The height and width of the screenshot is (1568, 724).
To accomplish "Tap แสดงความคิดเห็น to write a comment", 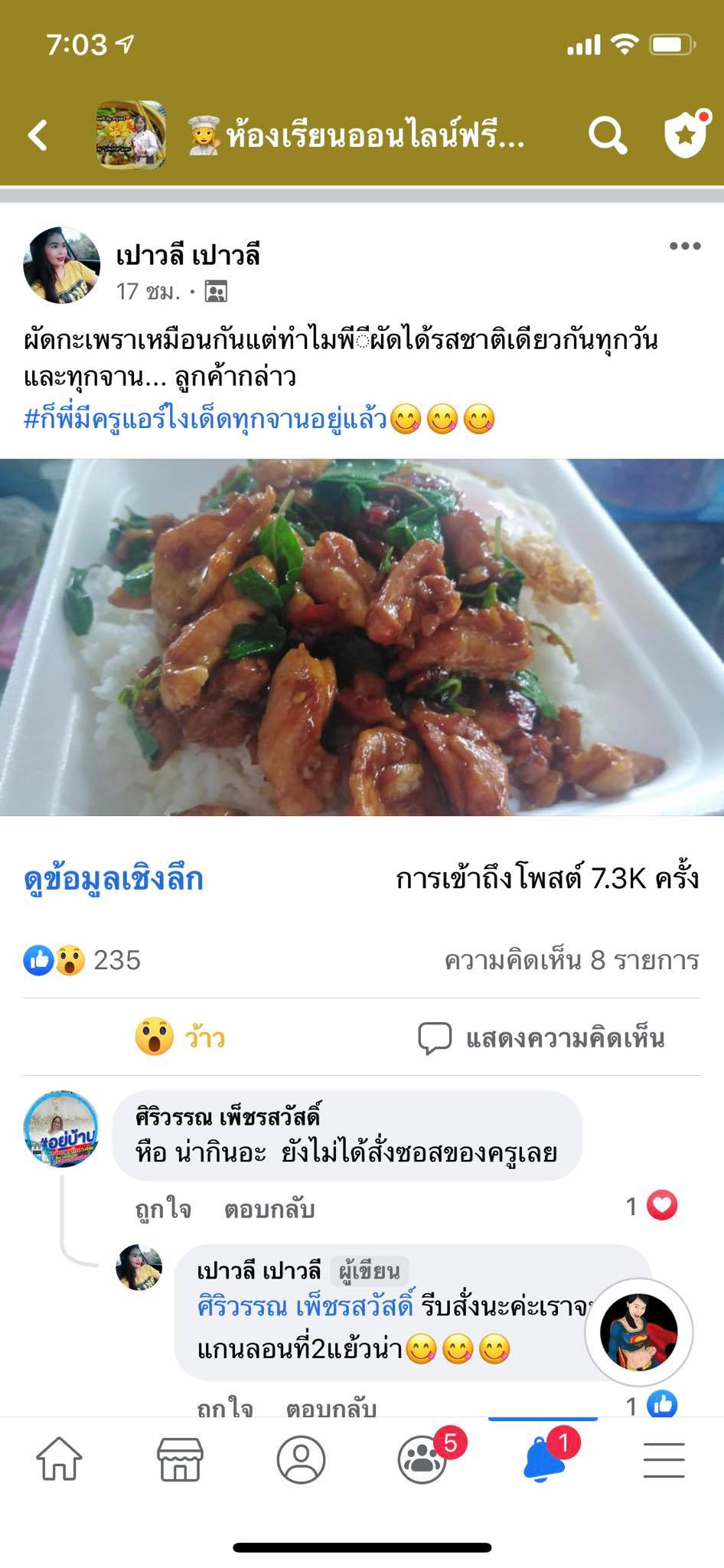I will click(x=541, y=1038).
